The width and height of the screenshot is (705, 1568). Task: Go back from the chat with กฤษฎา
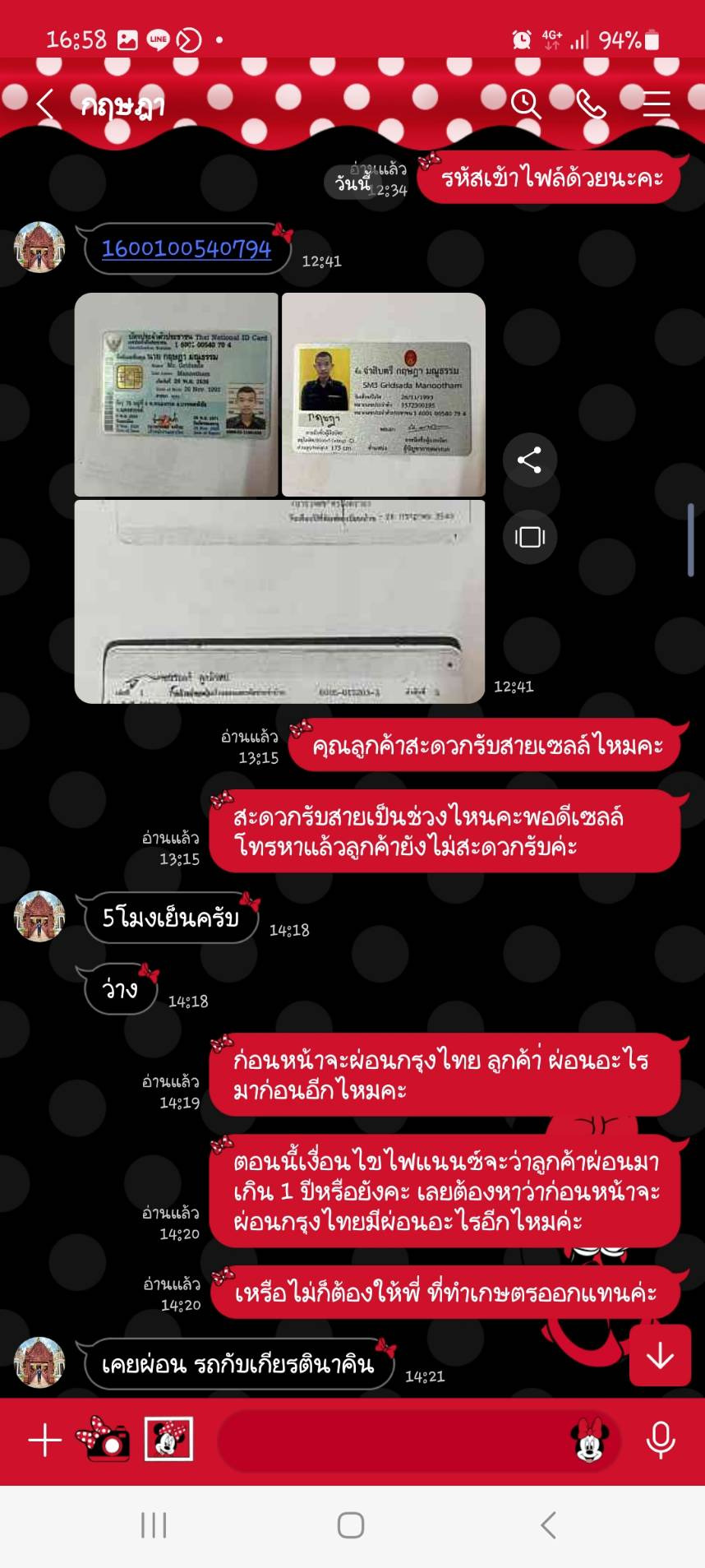pos(45,104)
